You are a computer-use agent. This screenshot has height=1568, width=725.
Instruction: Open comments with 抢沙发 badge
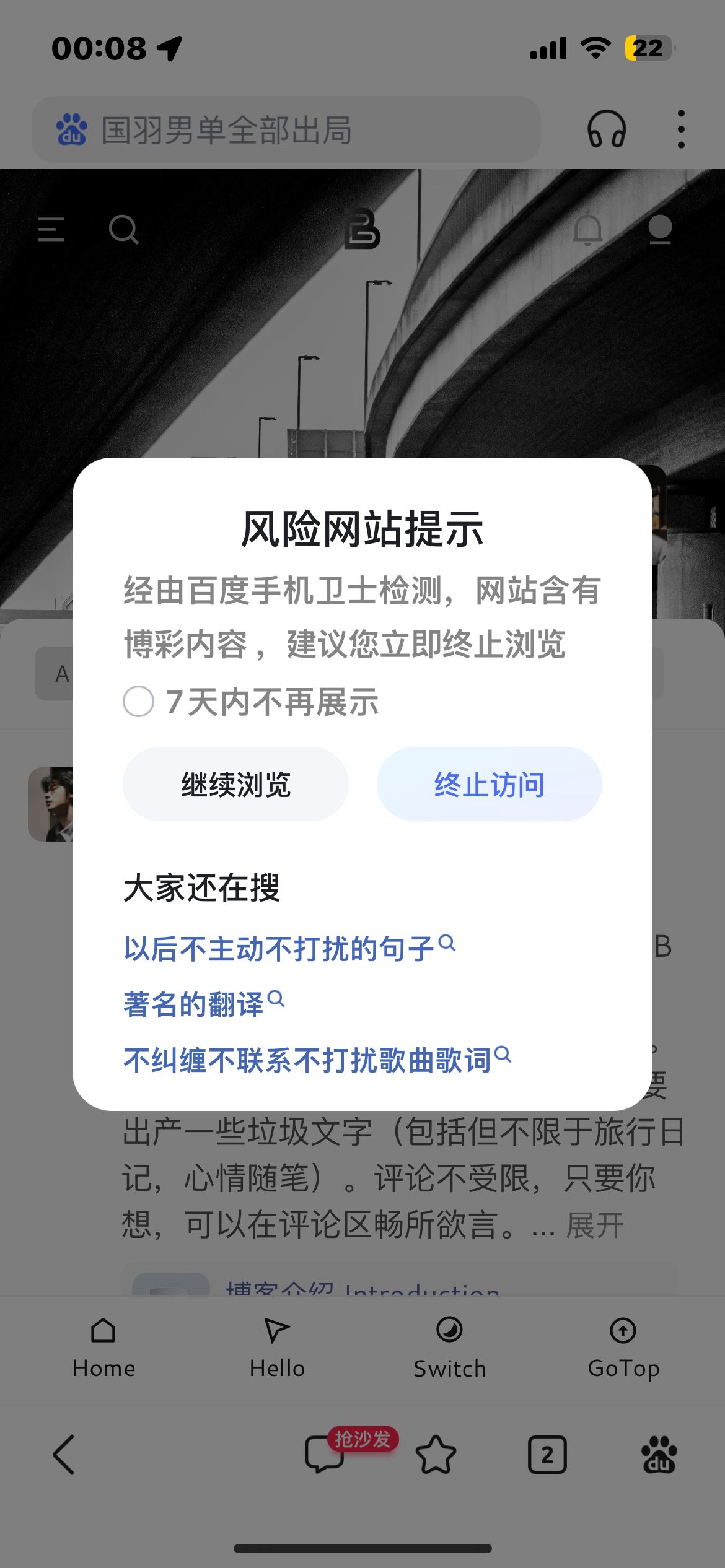[324, 1454]
